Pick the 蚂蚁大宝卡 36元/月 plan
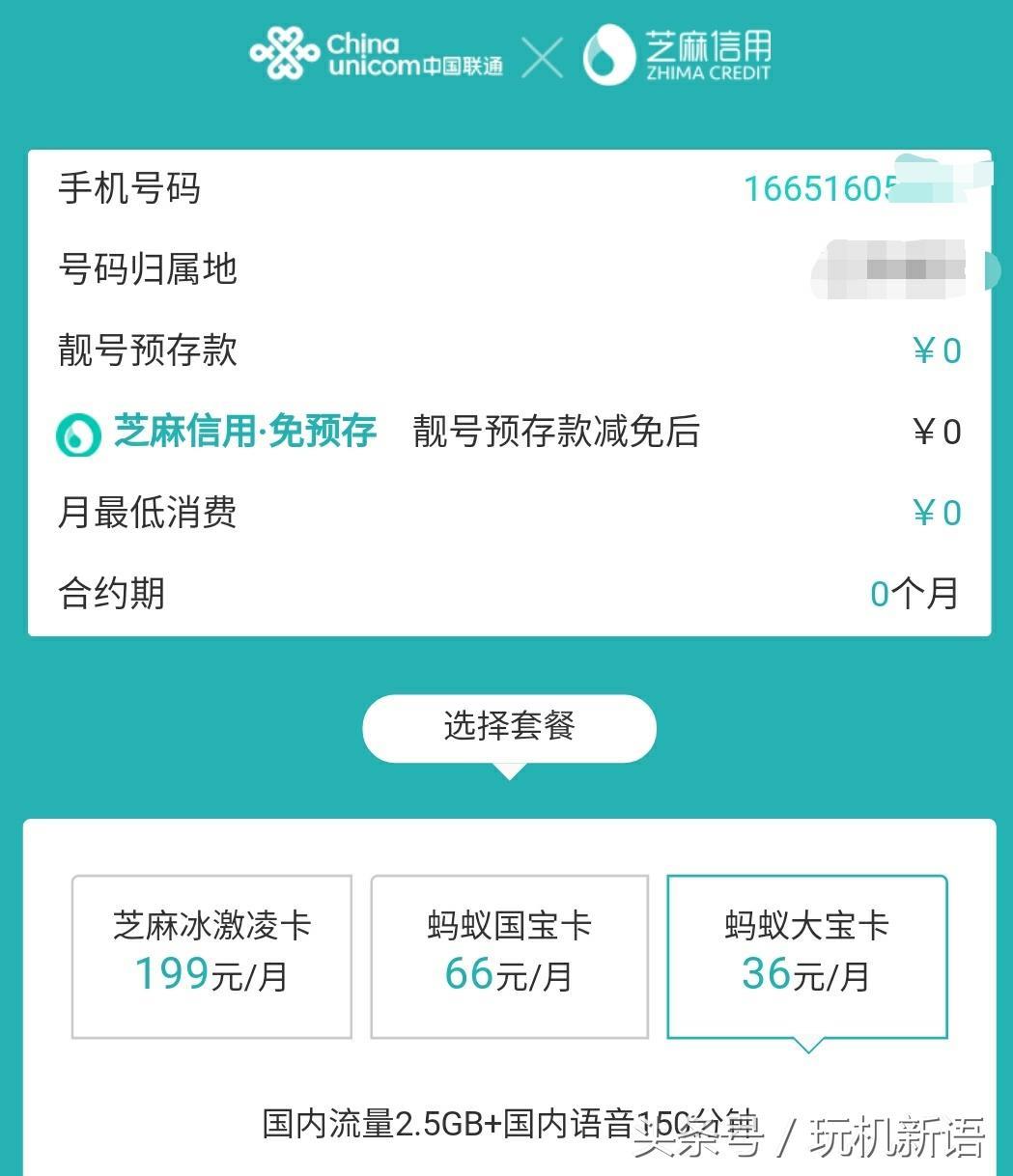This screenshot has height=1176, width=1013. (807, 956)
